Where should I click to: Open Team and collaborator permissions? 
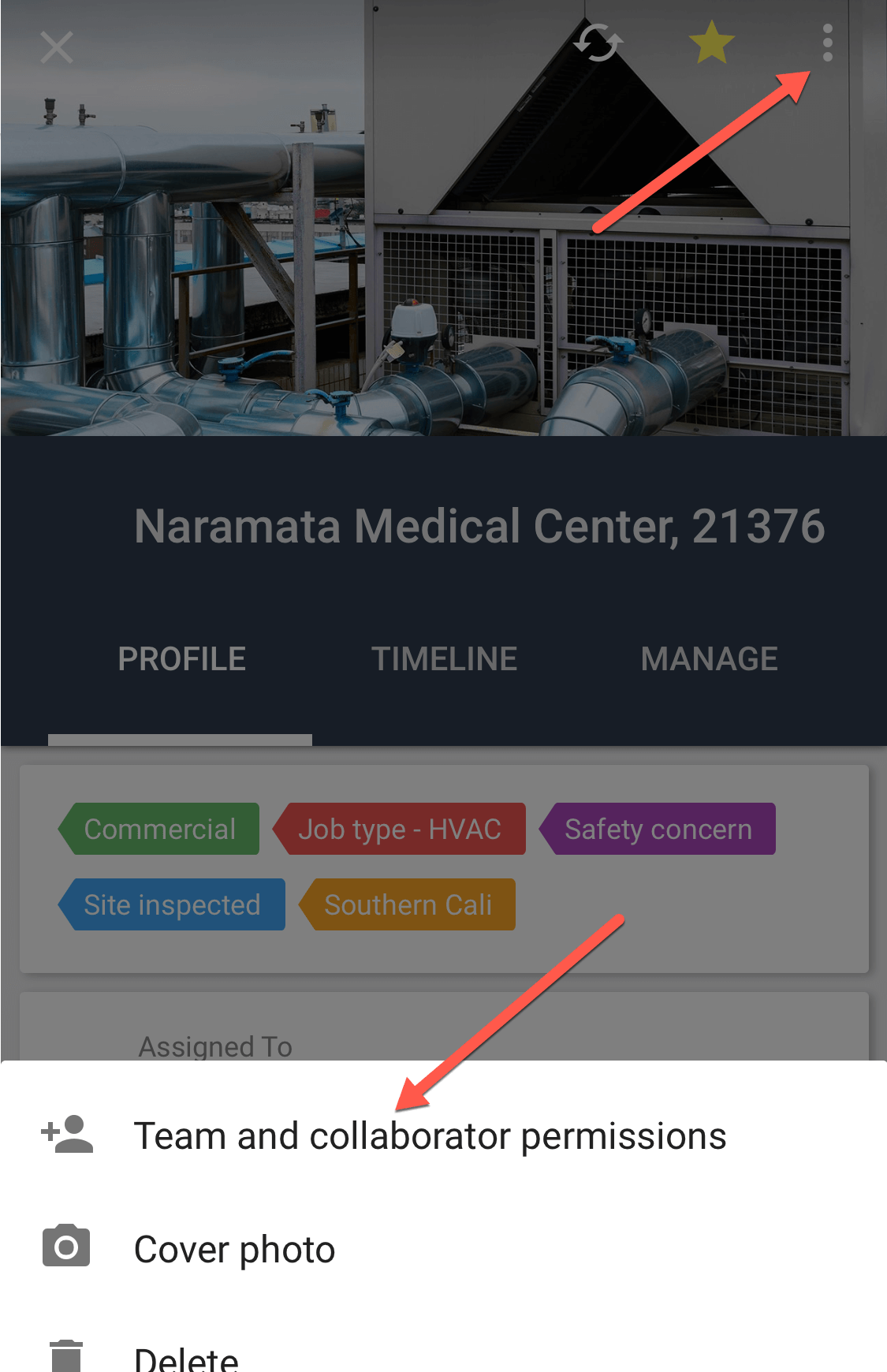[x=430, y=1136]
